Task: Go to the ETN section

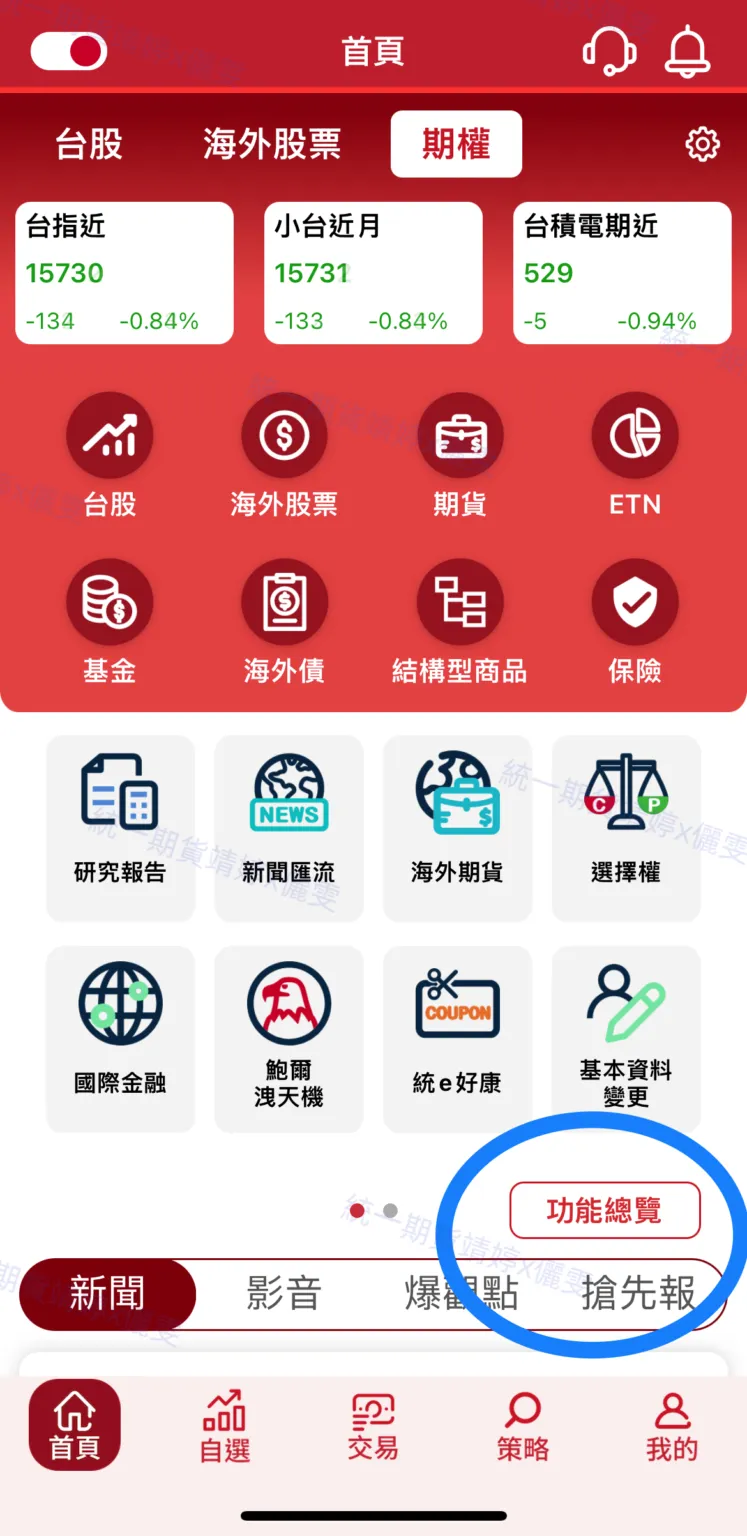Action: [x=635, y=454]
